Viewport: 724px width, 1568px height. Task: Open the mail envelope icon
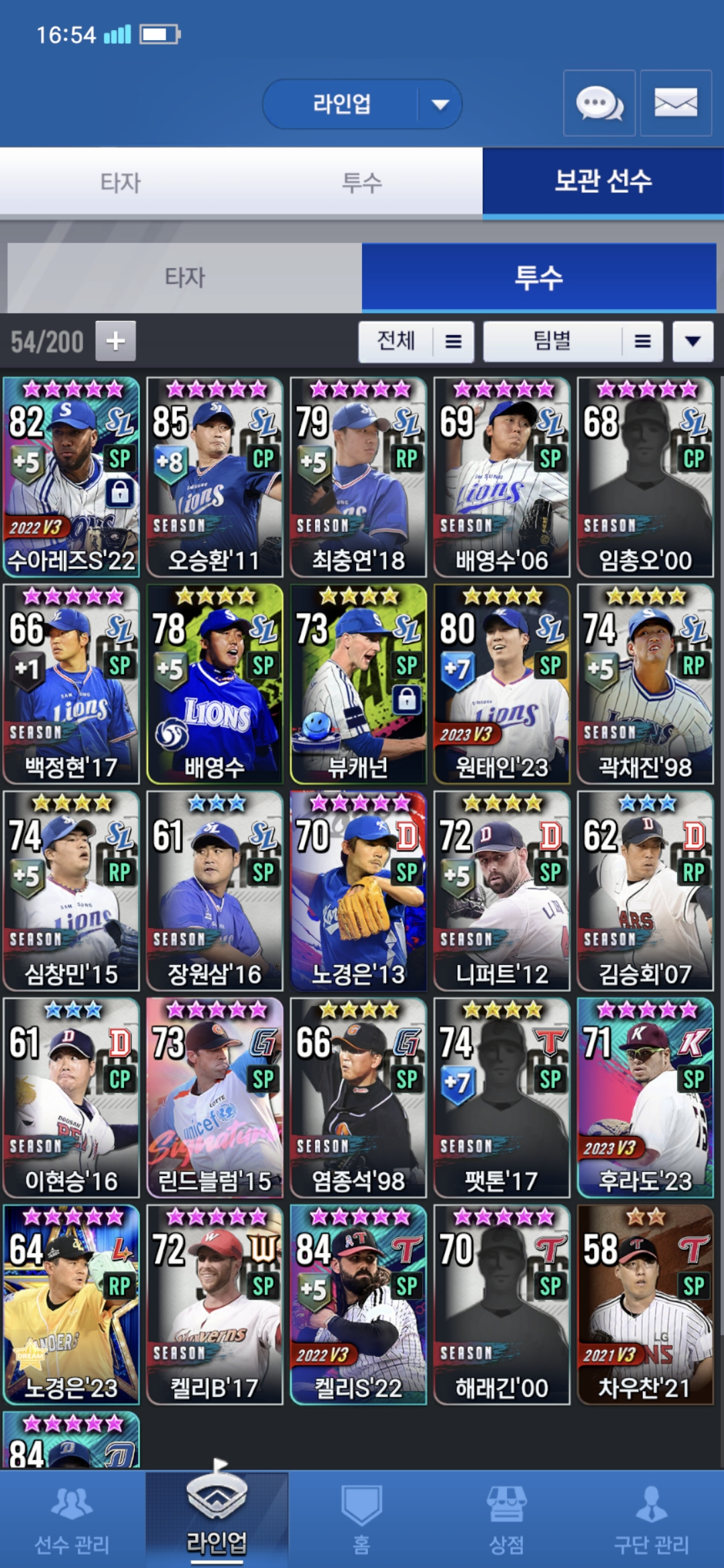click(675, 103)
